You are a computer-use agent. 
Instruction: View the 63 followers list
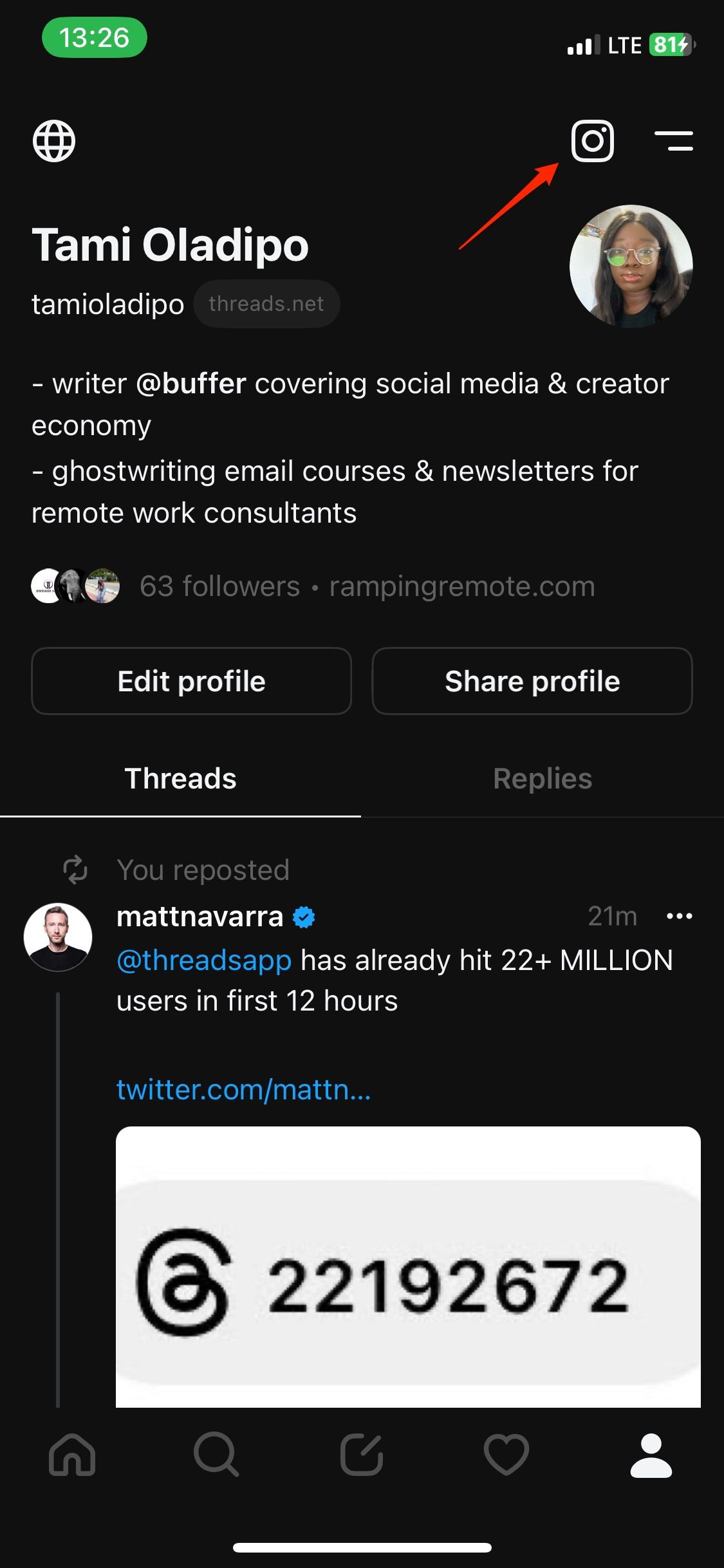point(219,586)
